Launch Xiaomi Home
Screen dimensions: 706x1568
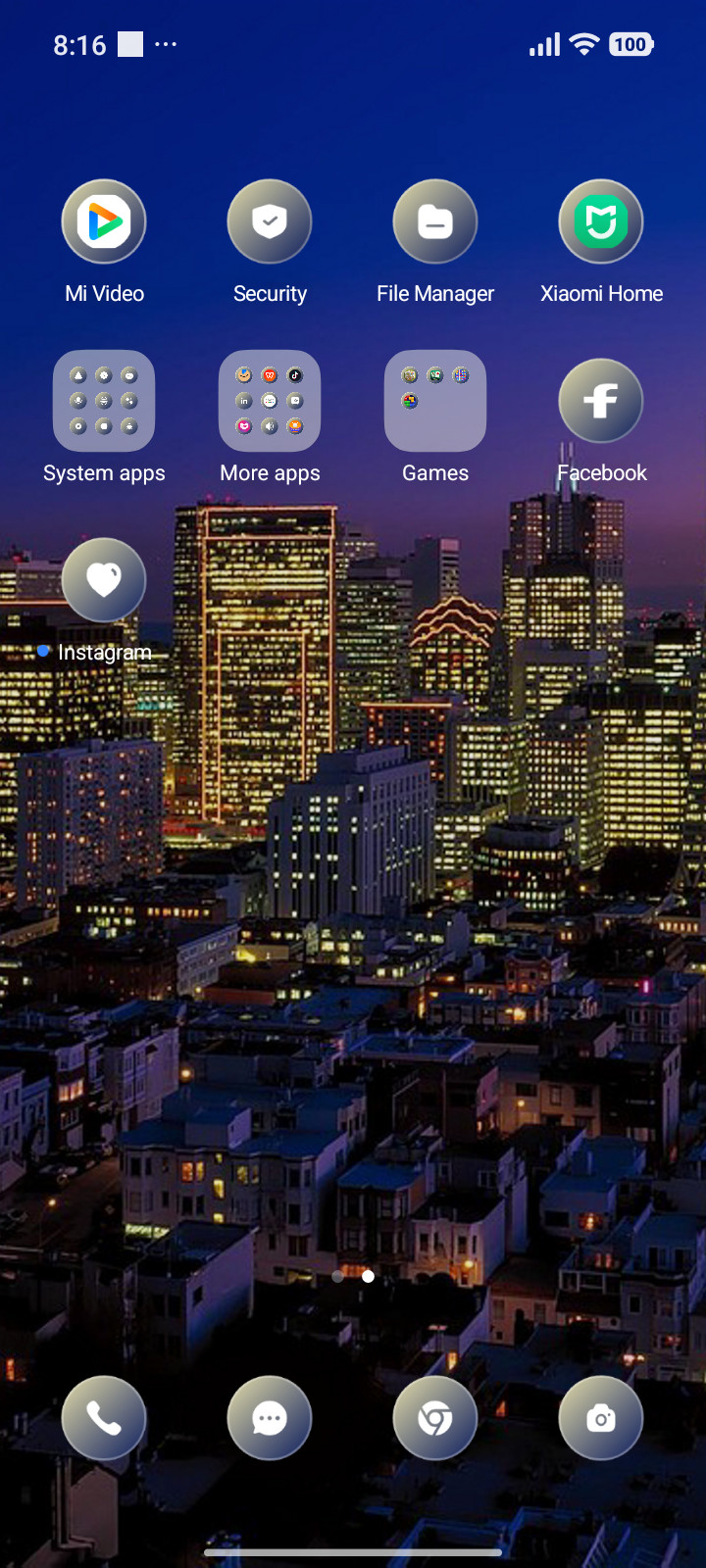601,222
